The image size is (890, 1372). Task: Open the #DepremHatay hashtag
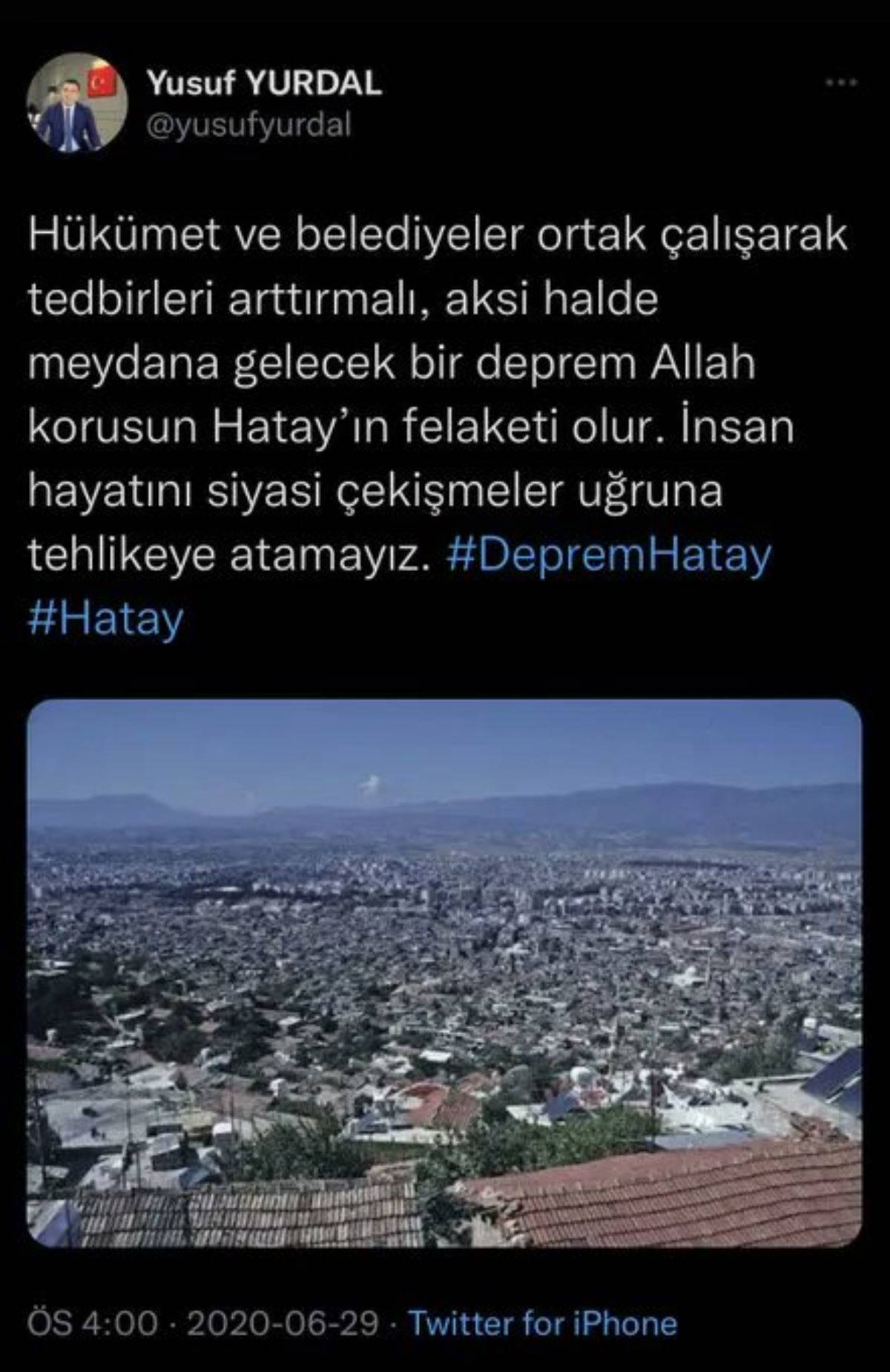point(608,555)
